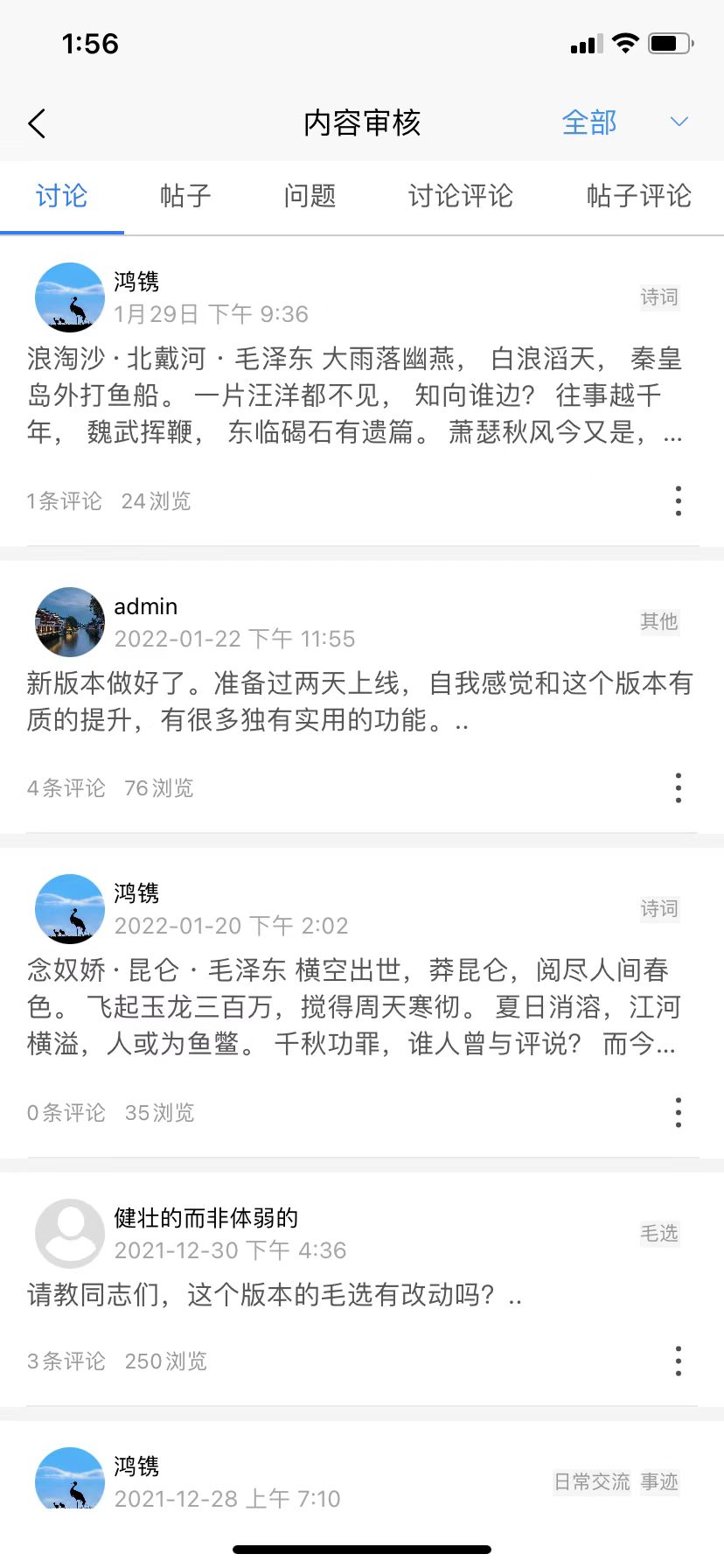Open the 浪淘沙·北戴河 discussion
724x1568 pixels.
coord(354,395)
